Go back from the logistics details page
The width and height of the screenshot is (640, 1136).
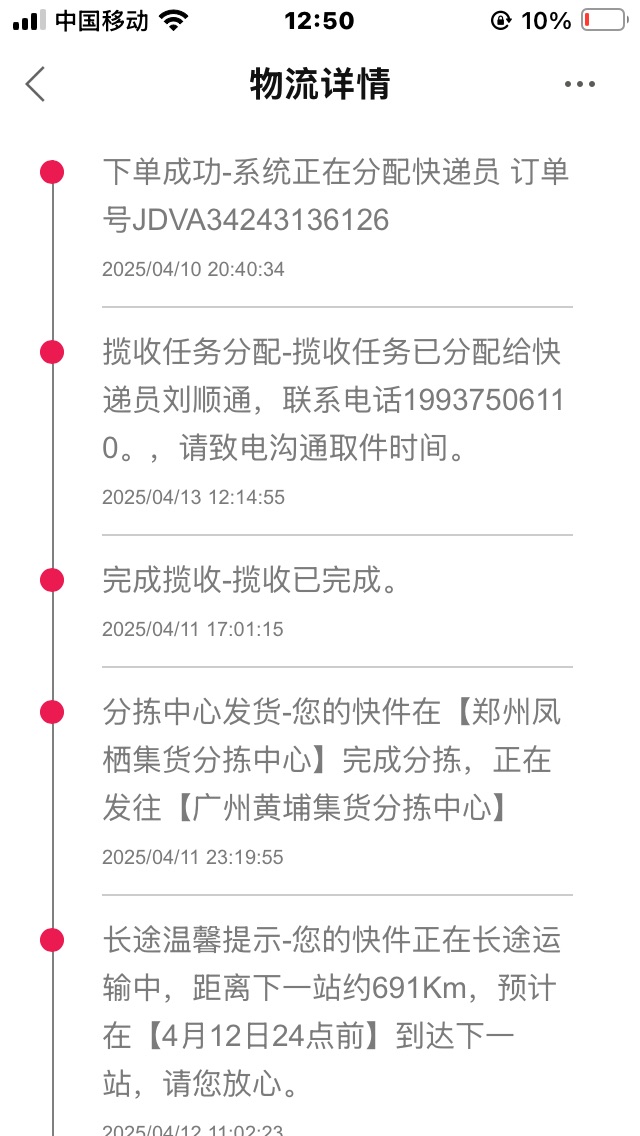tap(35, 84)
